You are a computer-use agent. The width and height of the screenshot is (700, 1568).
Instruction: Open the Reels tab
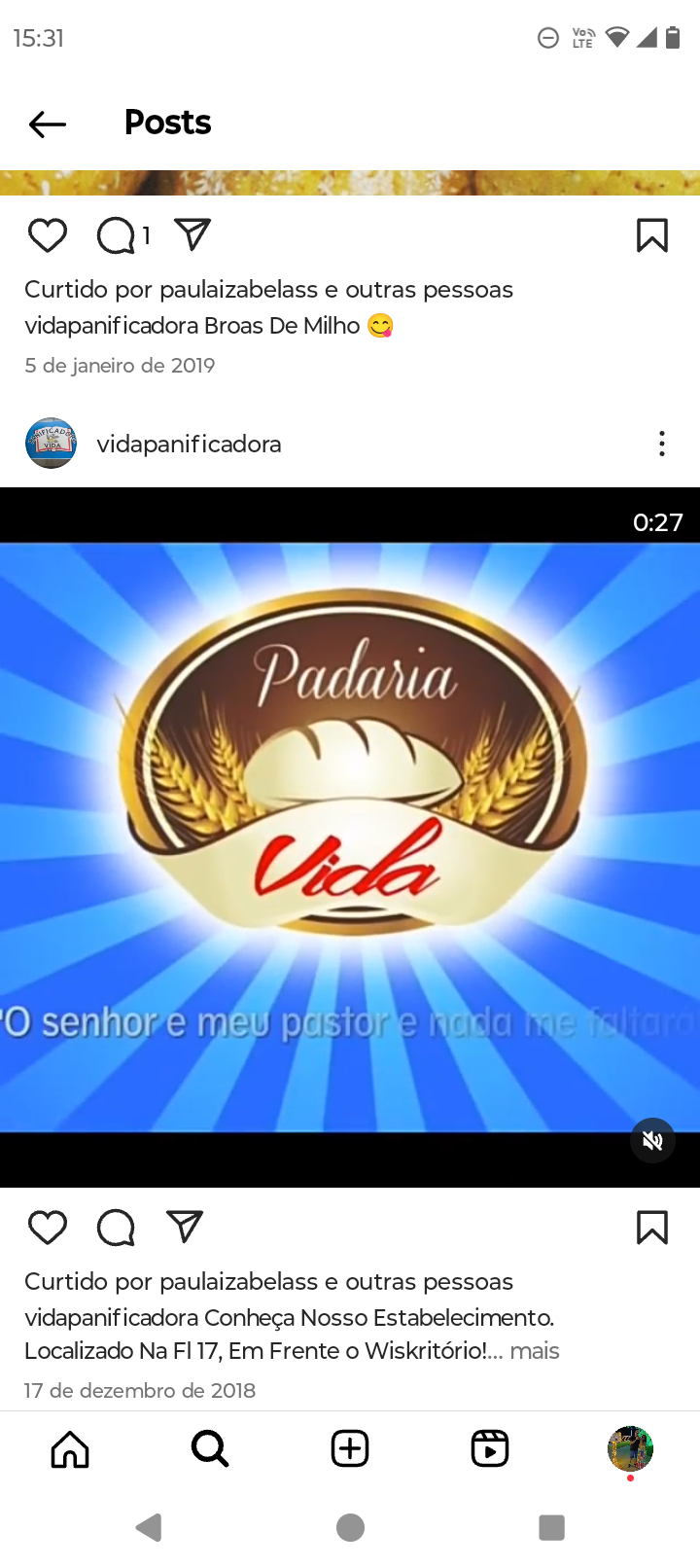[490, 1448]
